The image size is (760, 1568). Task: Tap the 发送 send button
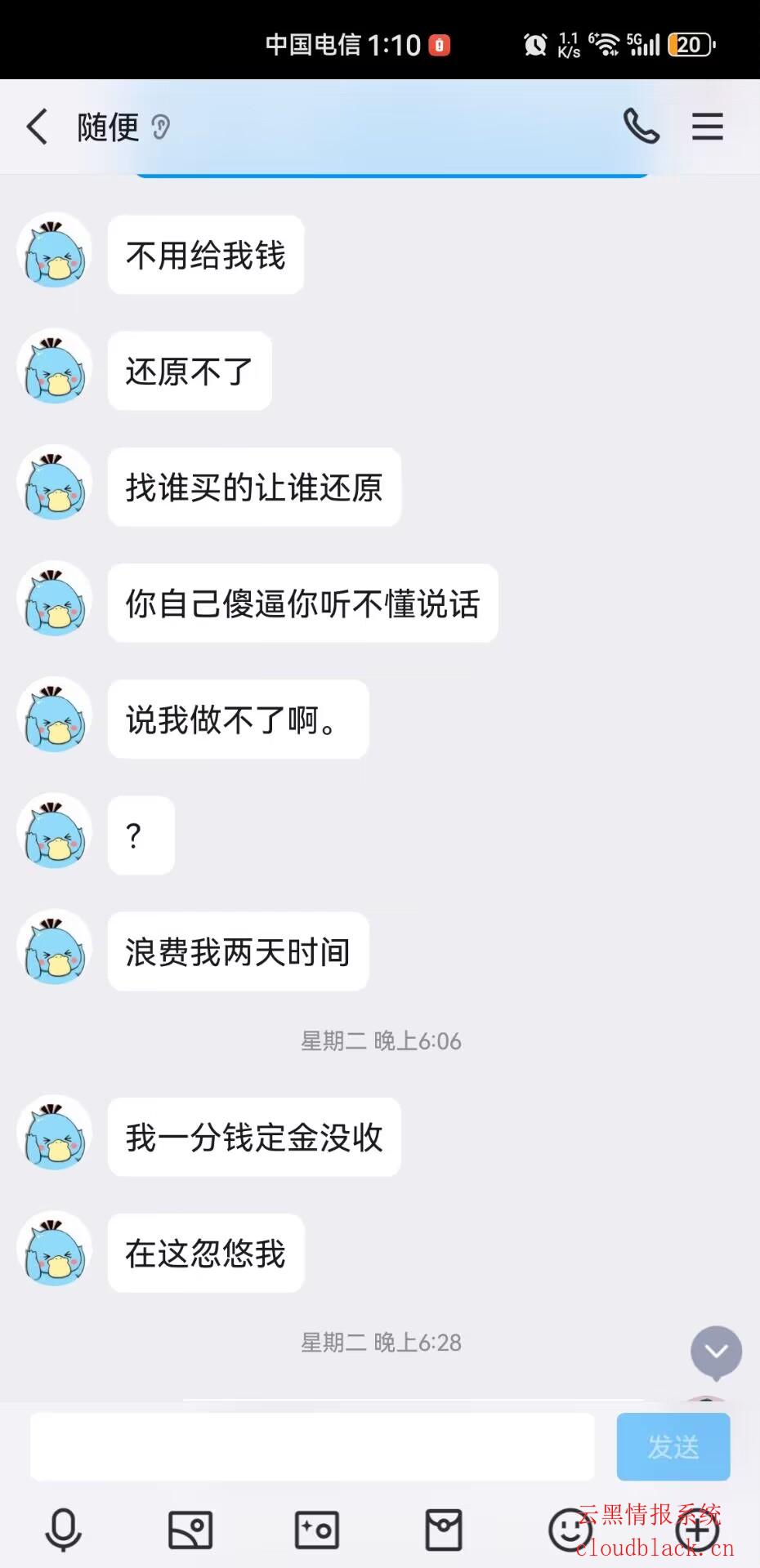[673, 1446]
